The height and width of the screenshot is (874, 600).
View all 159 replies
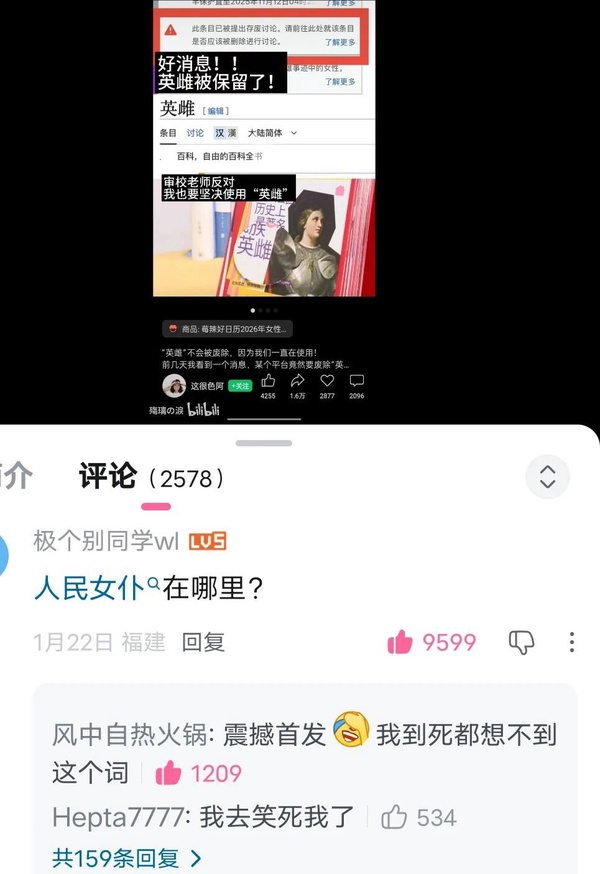pyautogui.click(x=126, y=857)
